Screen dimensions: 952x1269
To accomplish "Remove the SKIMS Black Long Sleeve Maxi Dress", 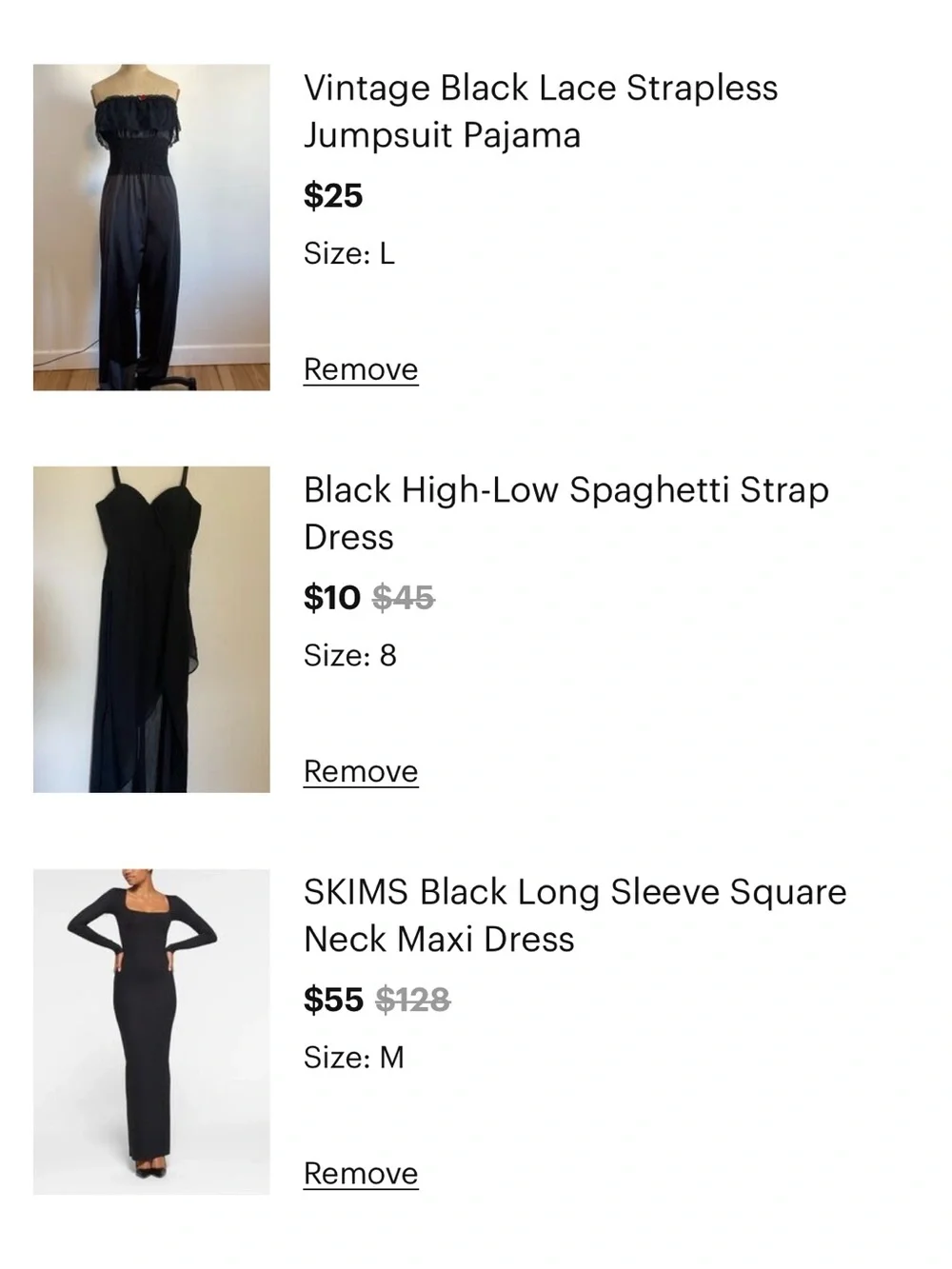I will click(361, 1173).
